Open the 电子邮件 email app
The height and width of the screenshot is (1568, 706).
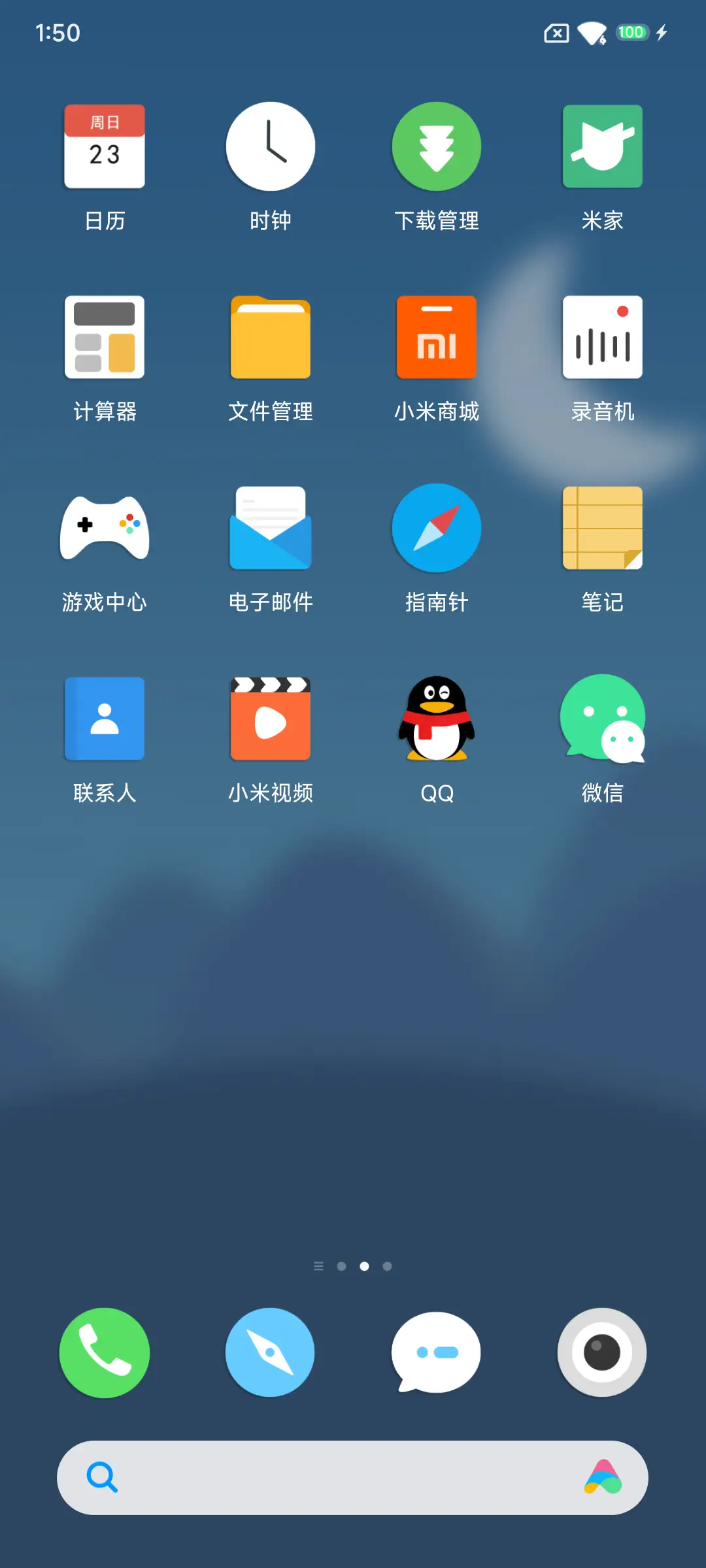(270, 527)
